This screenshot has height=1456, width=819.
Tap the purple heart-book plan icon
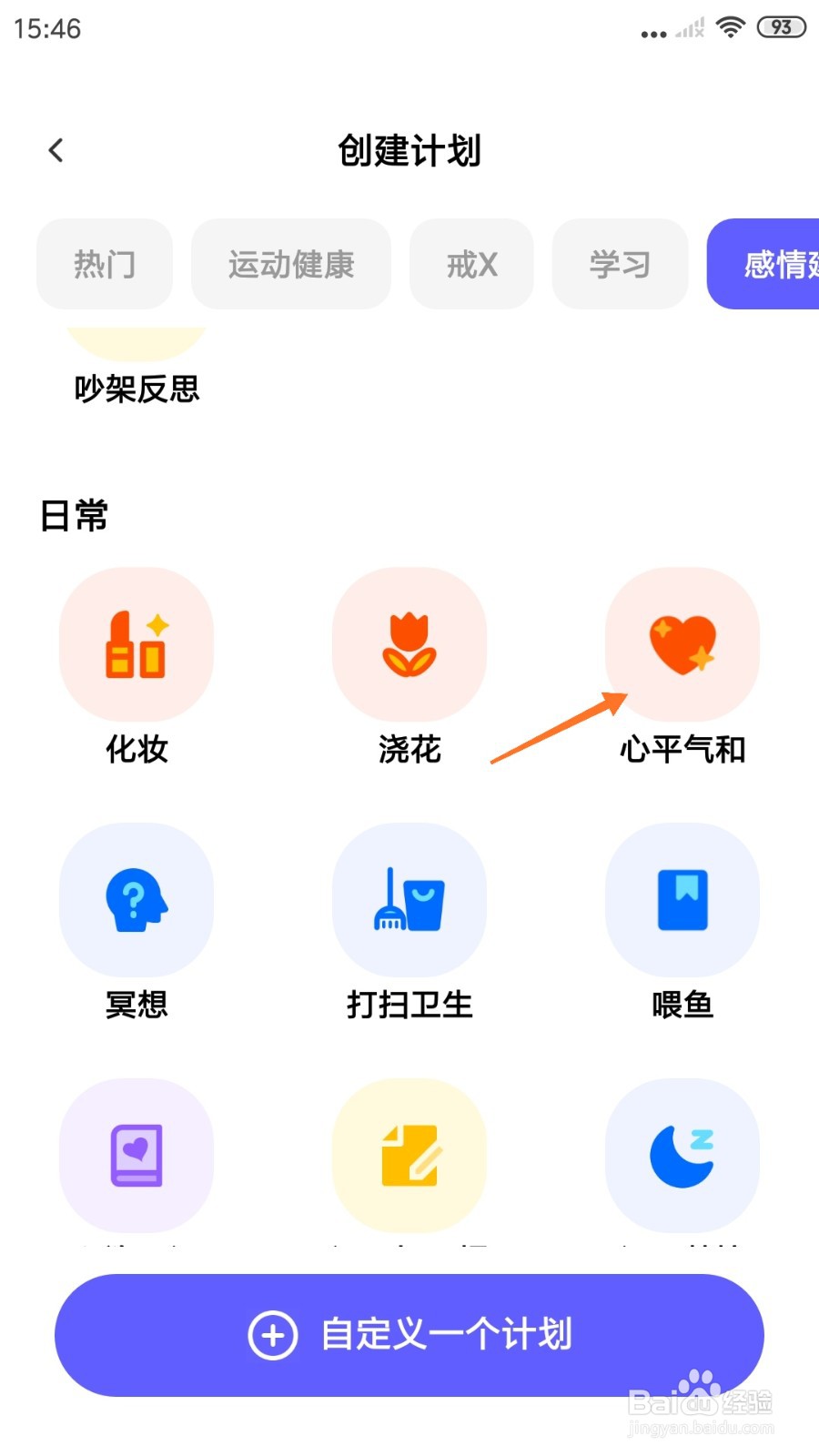click(x=136, y=1156)
